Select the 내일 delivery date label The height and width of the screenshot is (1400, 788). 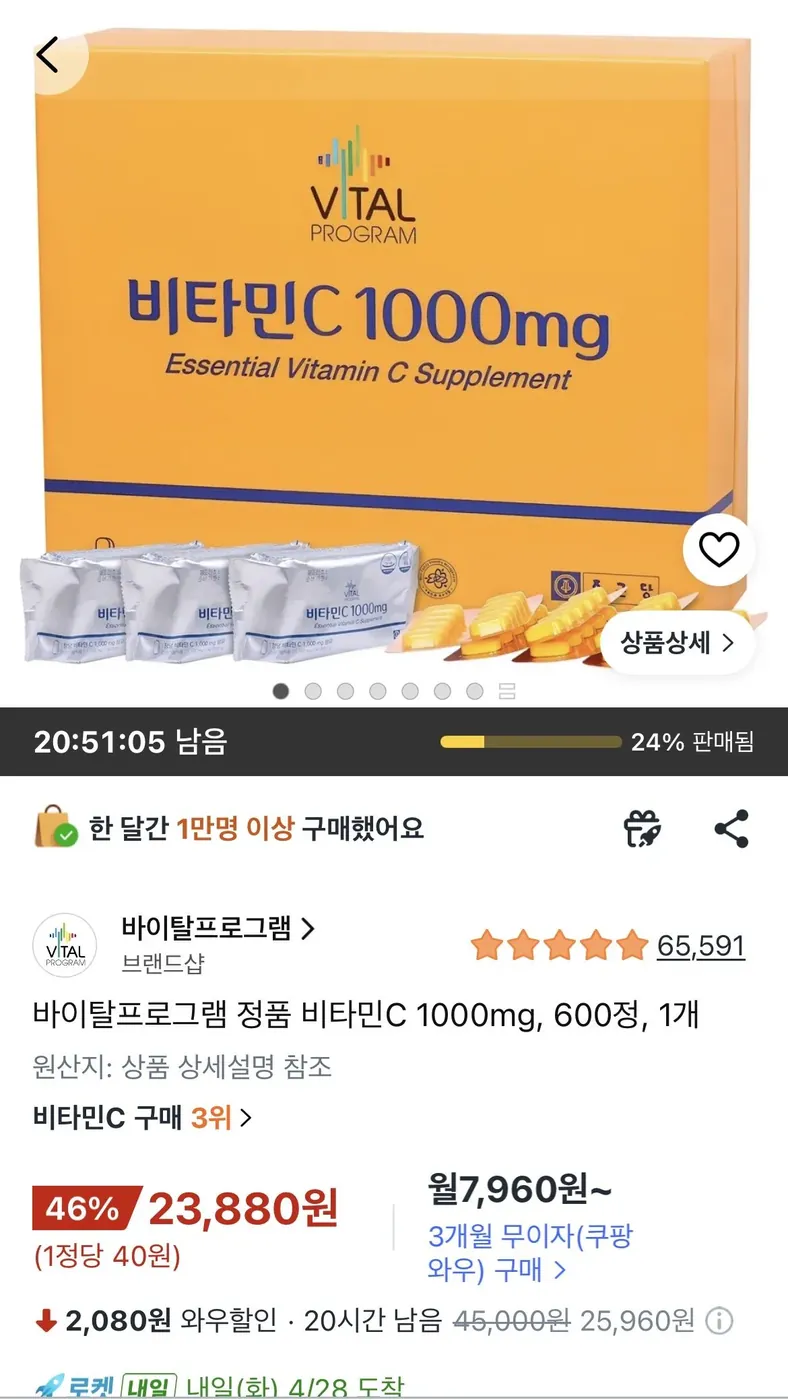click(x=151, y=1385)
